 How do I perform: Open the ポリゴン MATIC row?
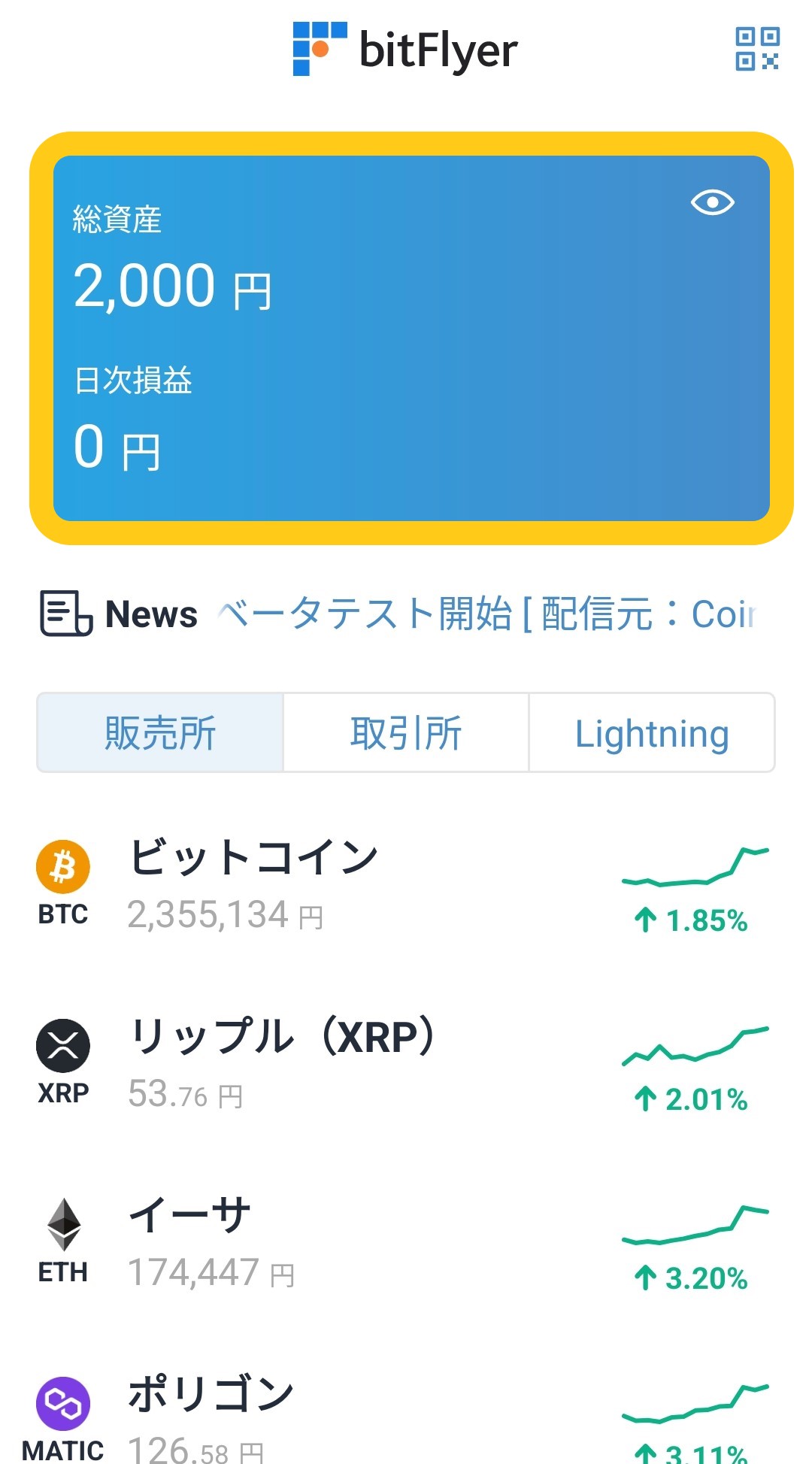click(x=406, y=1415)
